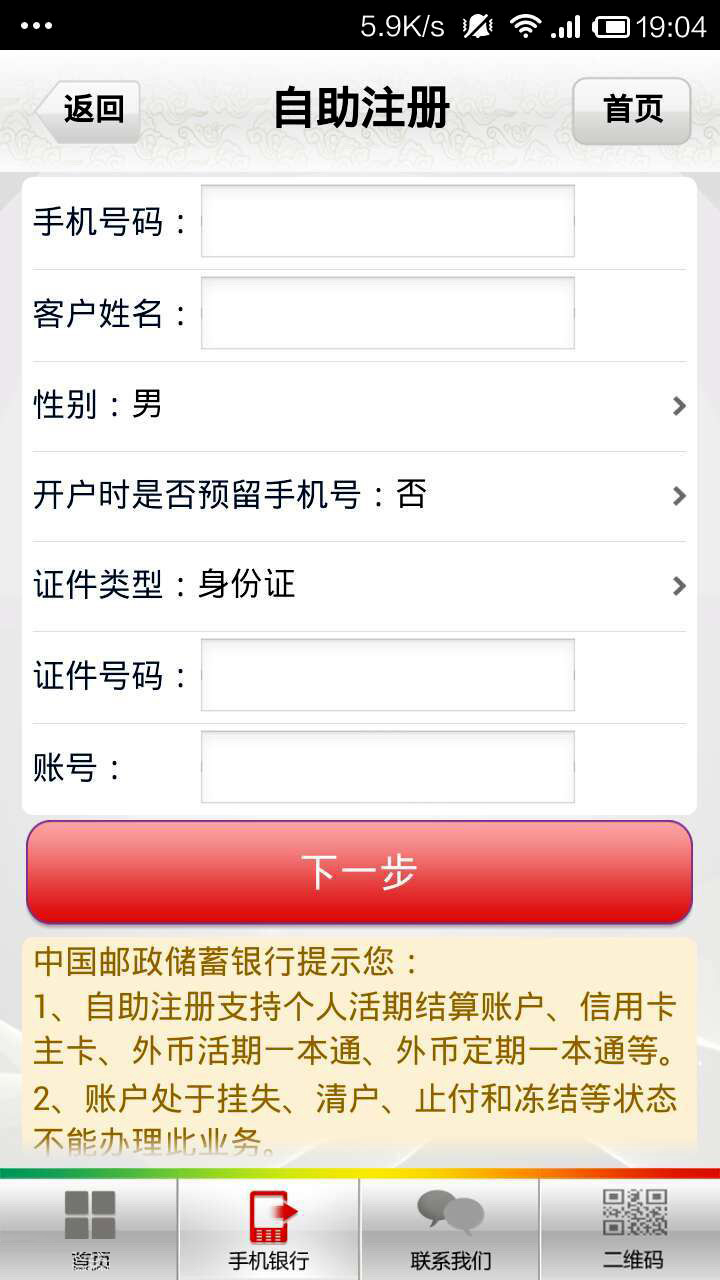The width and height of the screenshot is (720, 1280).
Task: Switch to the bottom 首页 tab
Action: [x=90, y=1230]
